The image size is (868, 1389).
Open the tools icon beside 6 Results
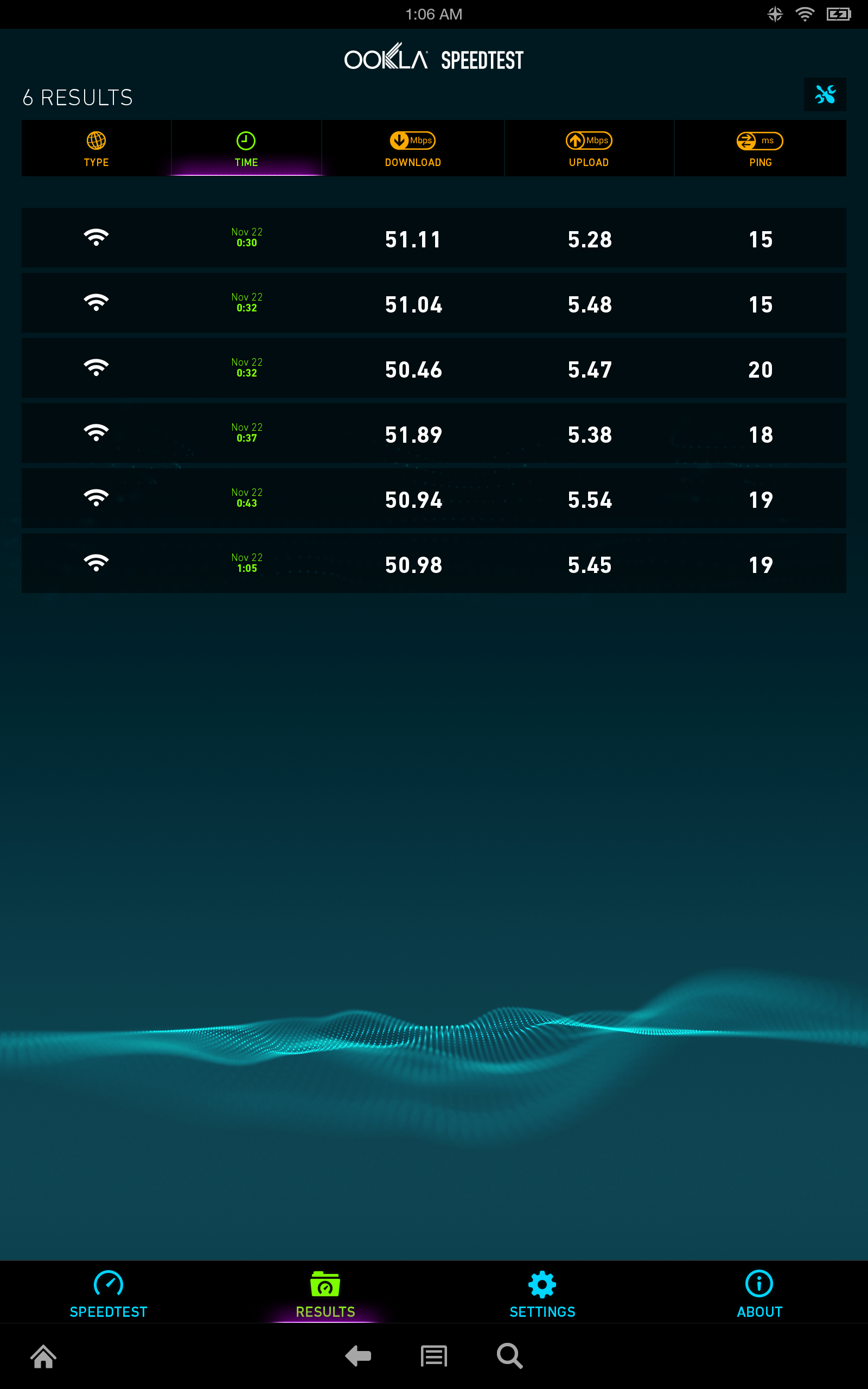[825, 94]
